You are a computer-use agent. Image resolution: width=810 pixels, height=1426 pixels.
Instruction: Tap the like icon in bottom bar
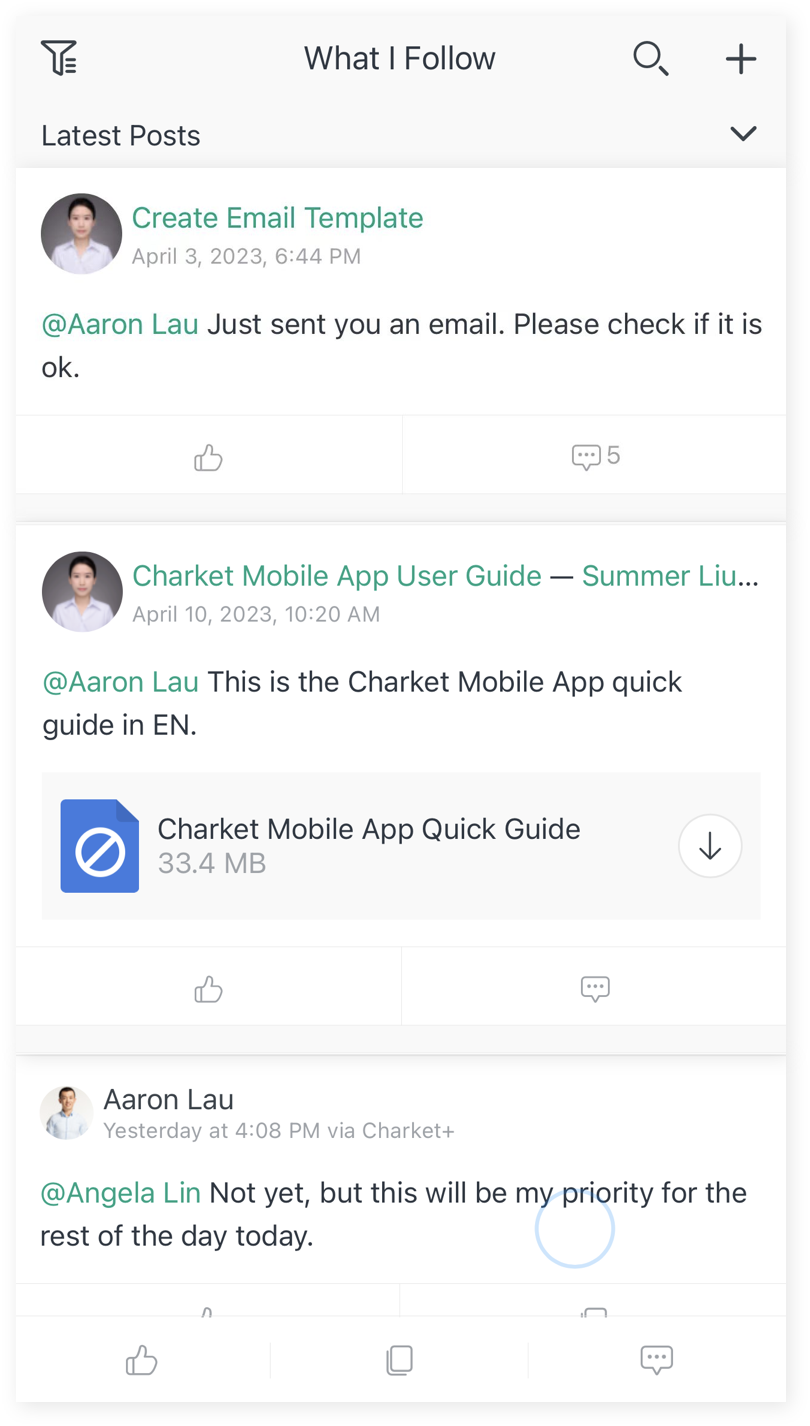(141, 1360)
